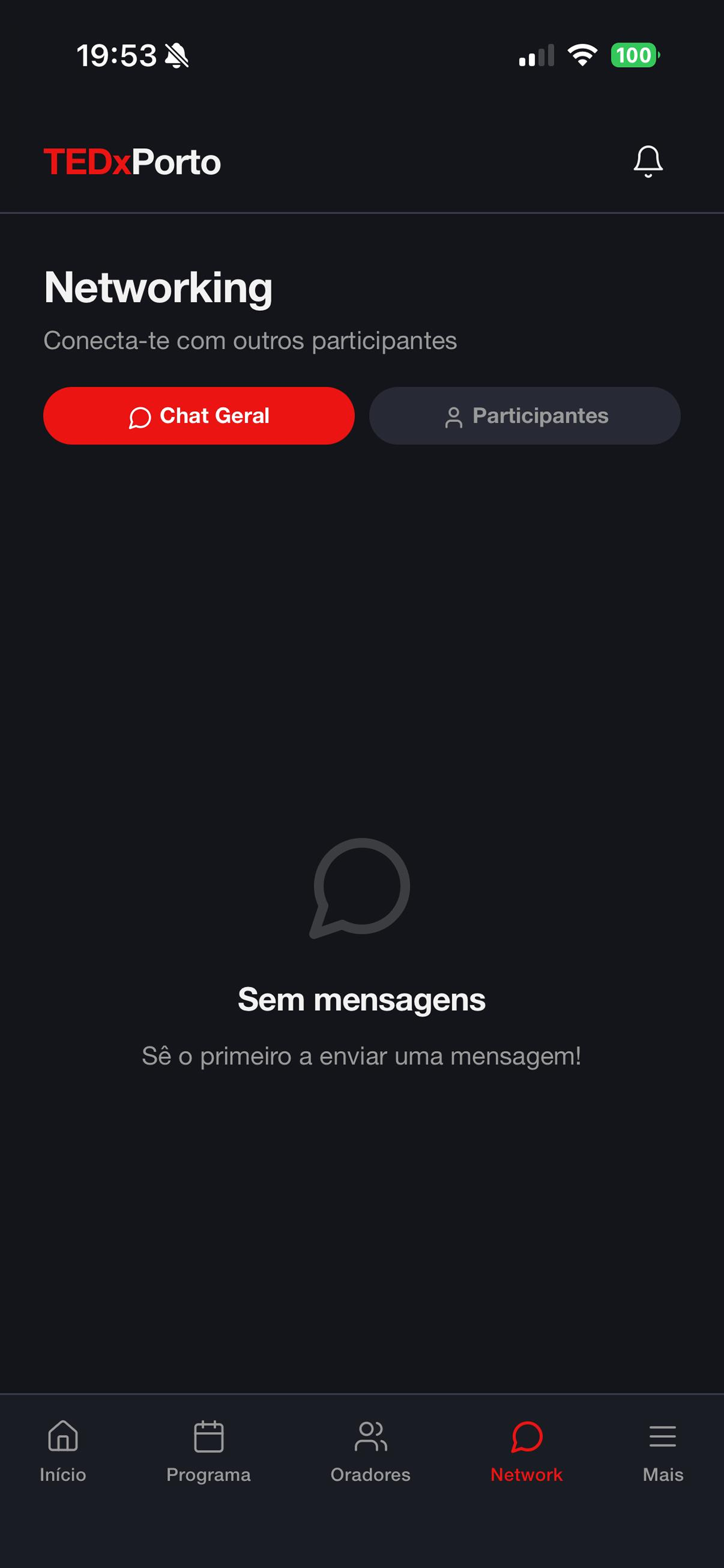Select the Chat Geral tab

199,416
